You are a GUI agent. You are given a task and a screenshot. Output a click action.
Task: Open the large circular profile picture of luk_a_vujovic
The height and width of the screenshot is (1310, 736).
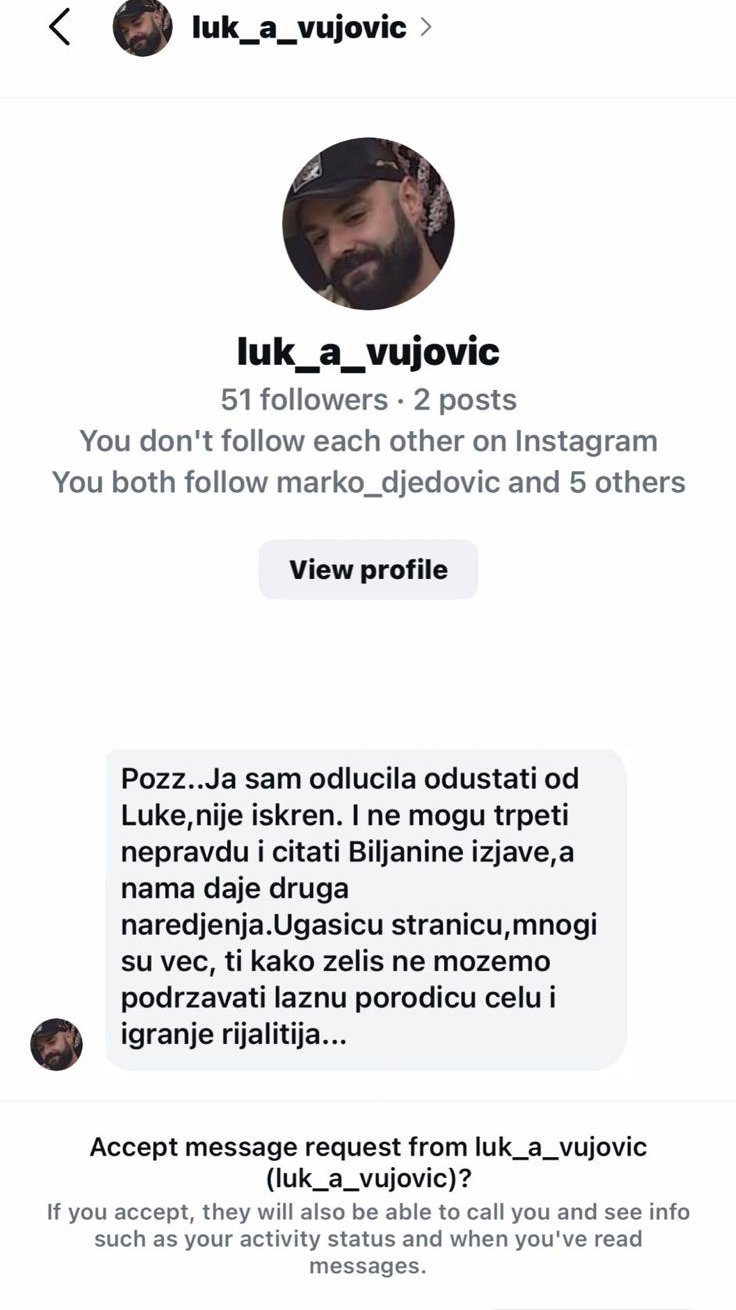coord(368,226)
